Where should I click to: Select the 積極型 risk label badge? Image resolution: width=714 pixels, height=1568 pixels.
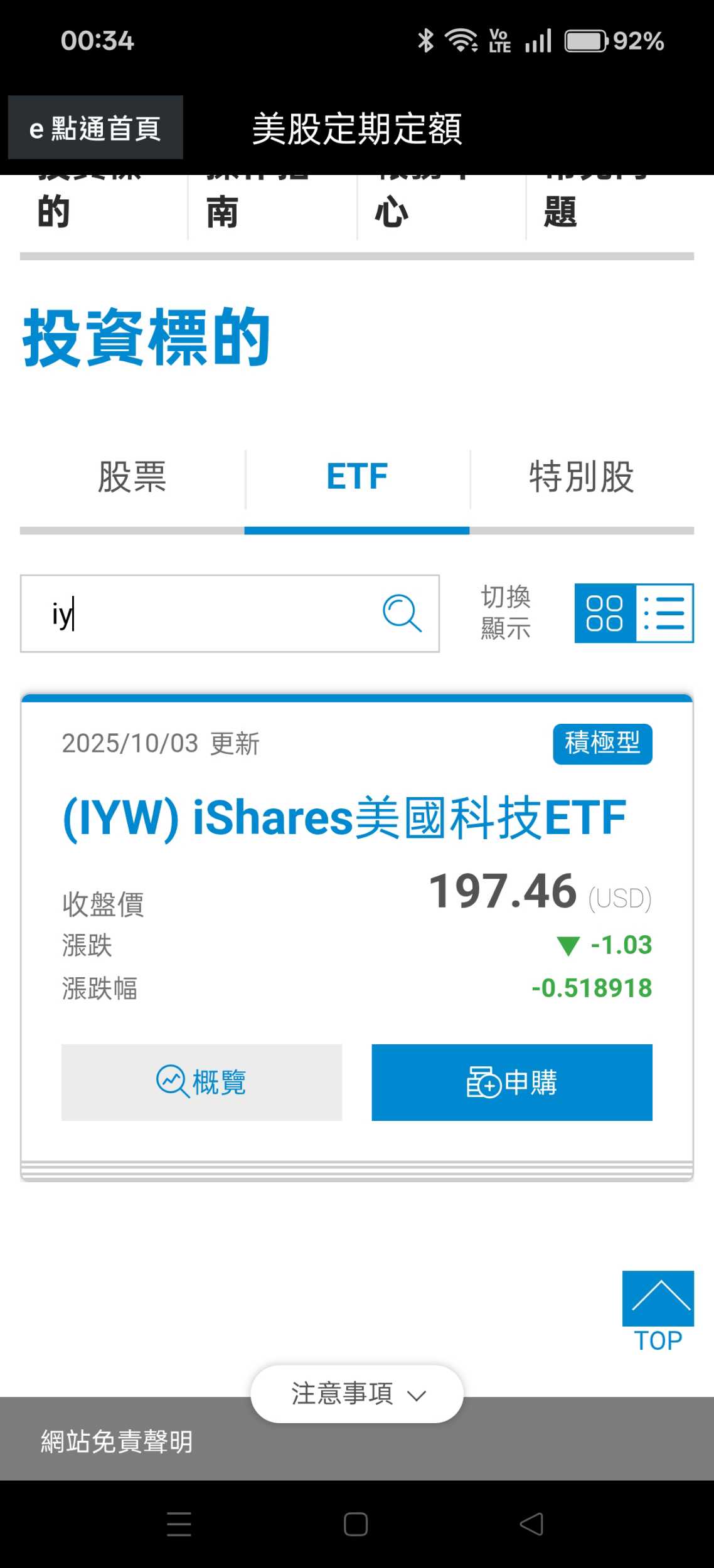[x=602, y=744]
